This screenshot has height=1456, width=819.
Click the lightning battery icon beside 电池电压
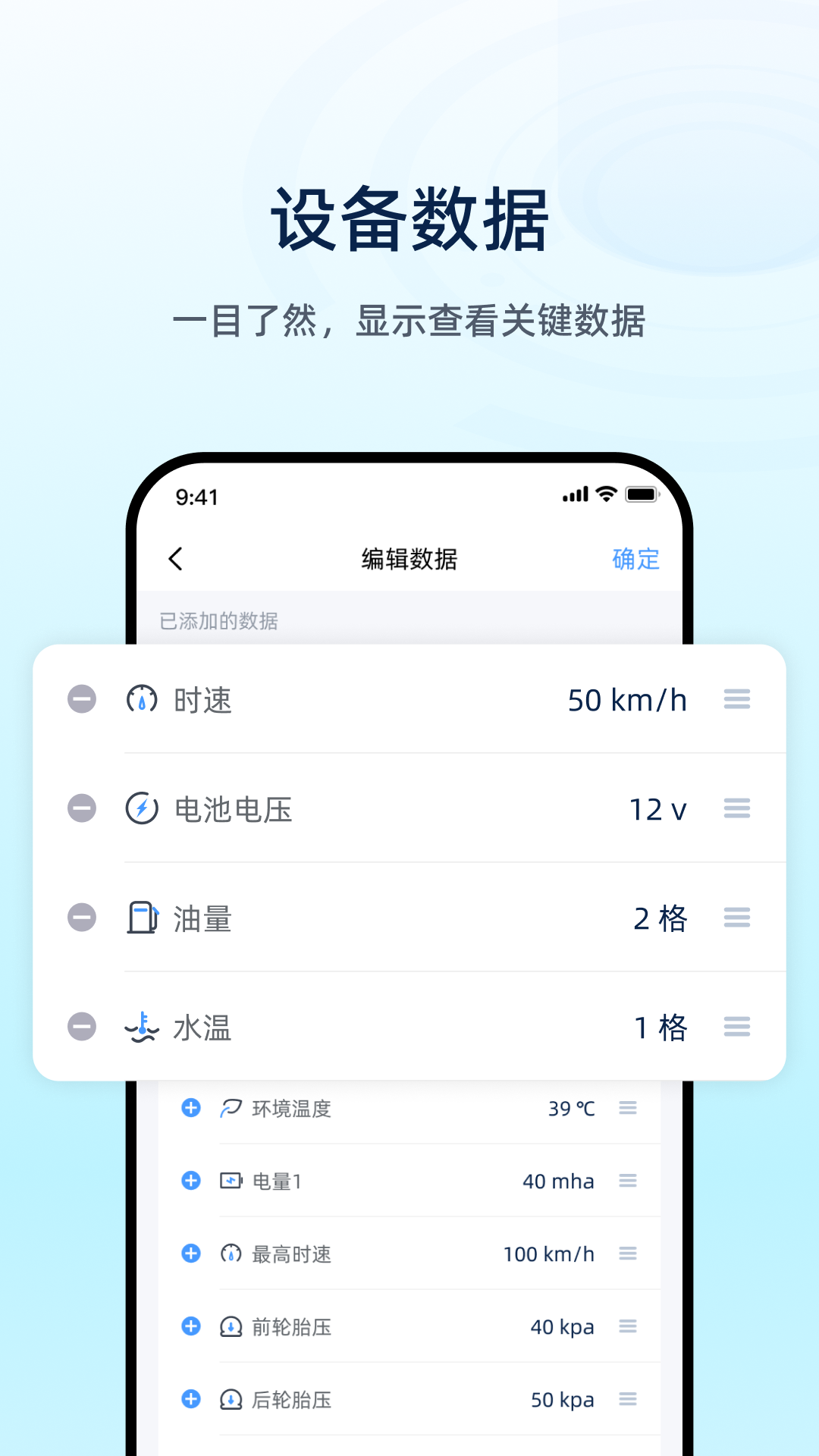click(x=142, y=809)
